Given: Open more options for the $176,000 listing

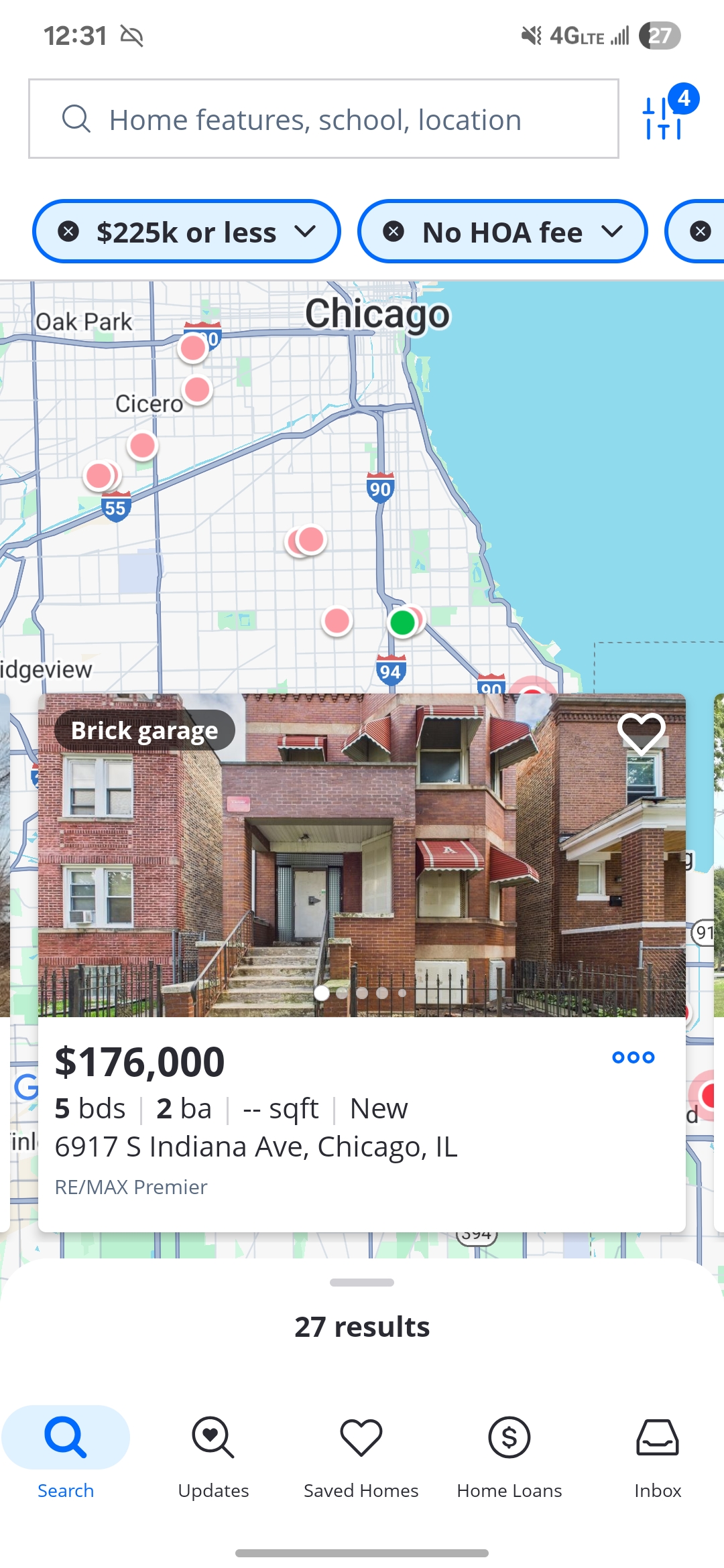Looking at the screenshot, I should pos(633,1057).
